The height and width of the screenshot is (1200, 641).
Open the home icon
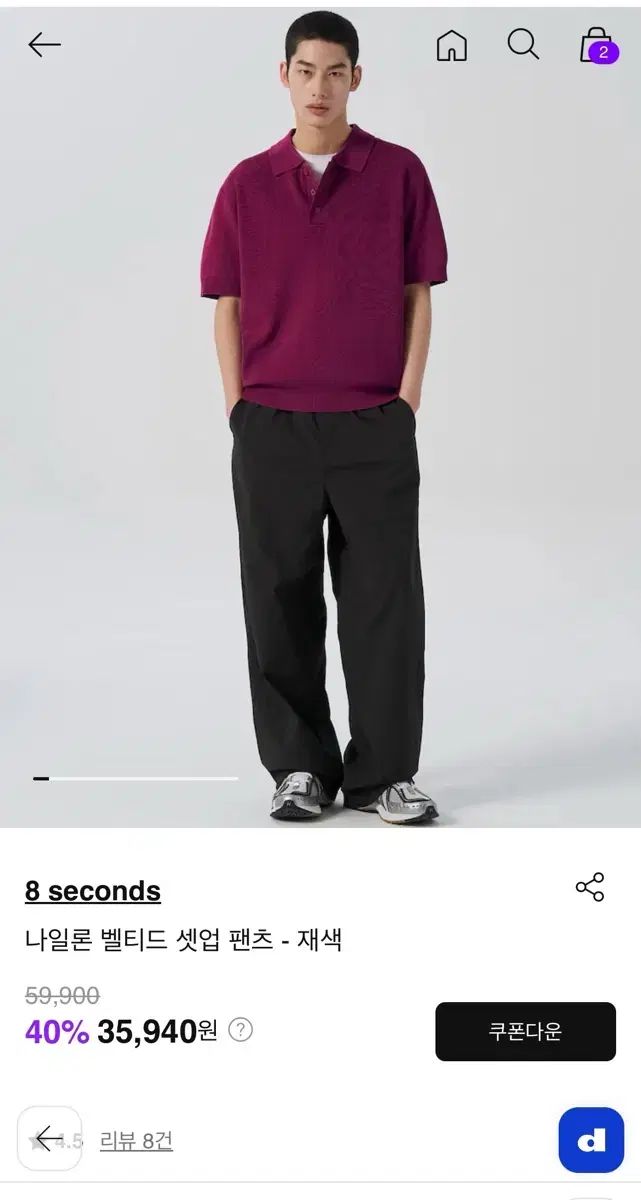pos(452,44)
